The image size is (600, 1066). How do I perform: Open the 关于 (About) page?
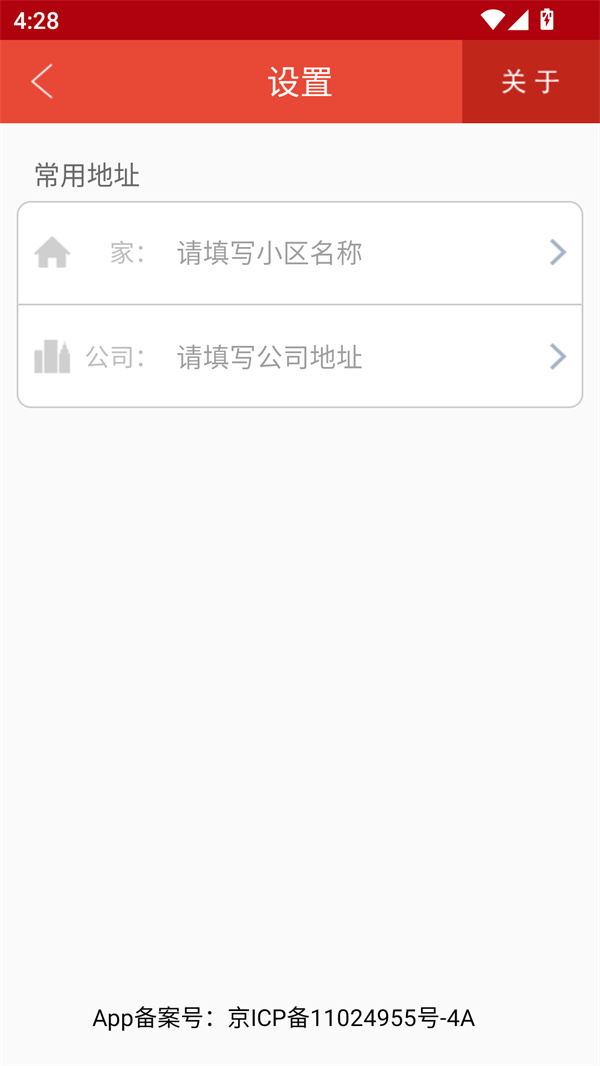coord(530,82)
